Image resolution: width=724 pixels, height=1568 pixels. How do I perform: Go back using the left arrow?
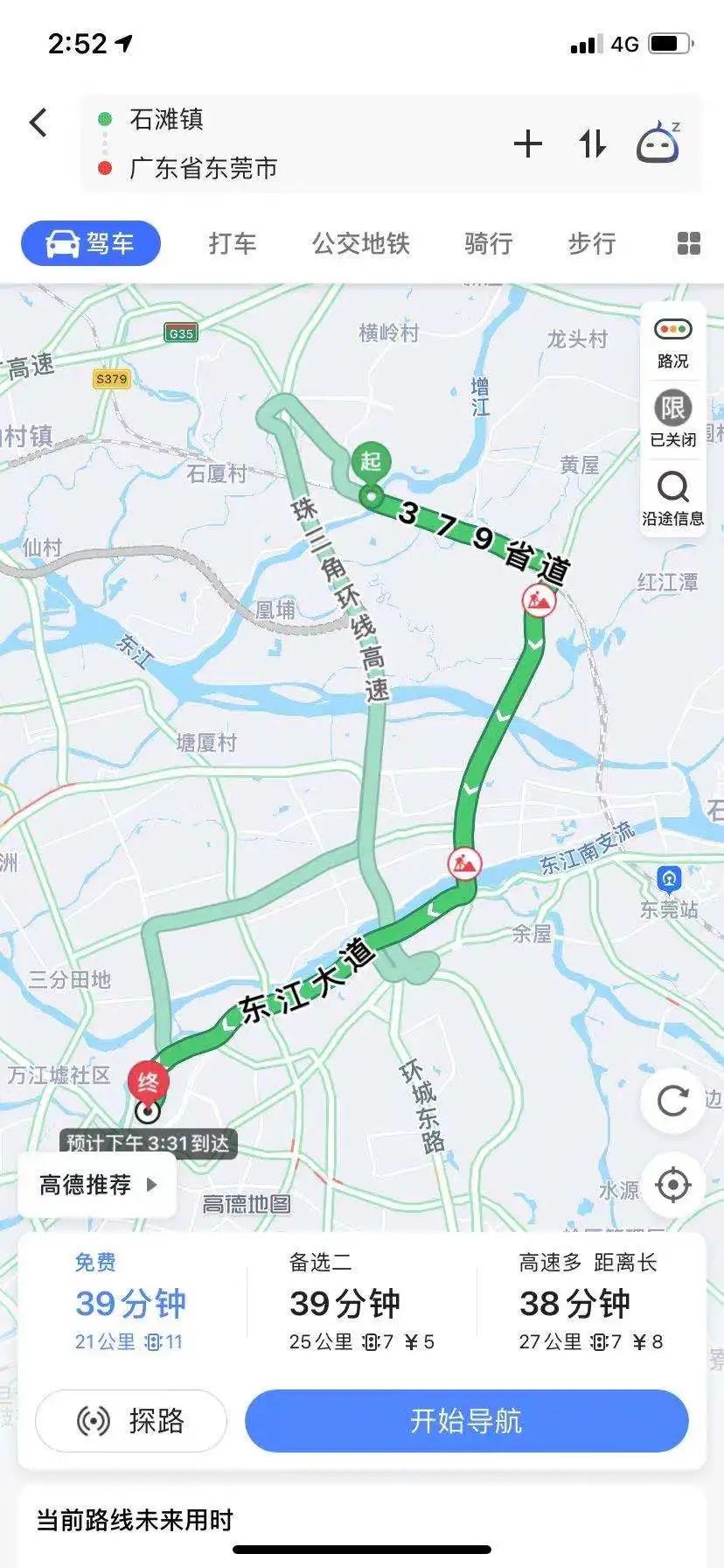37,122
